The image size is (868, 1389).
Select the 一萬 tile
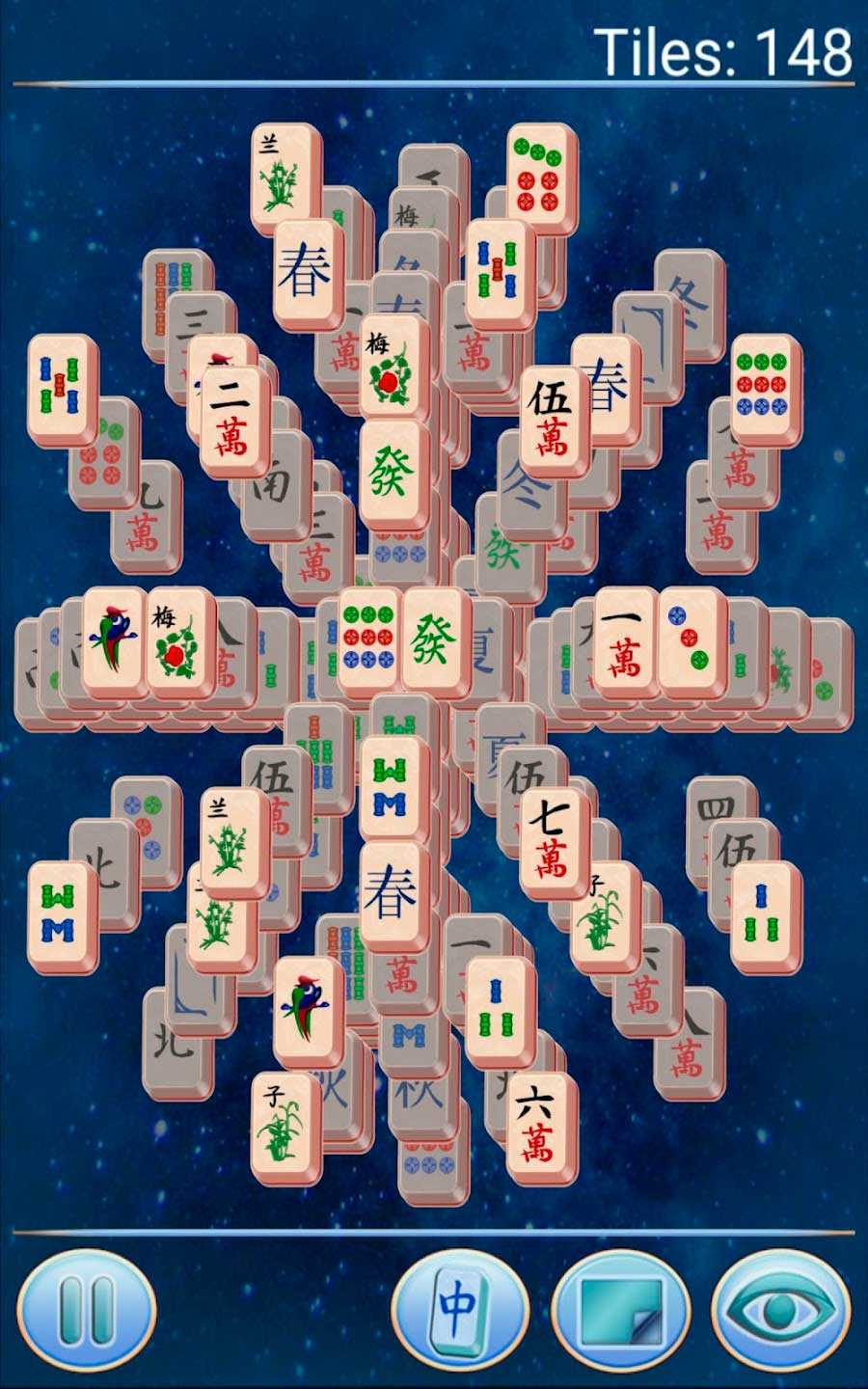tap(627, 641)
